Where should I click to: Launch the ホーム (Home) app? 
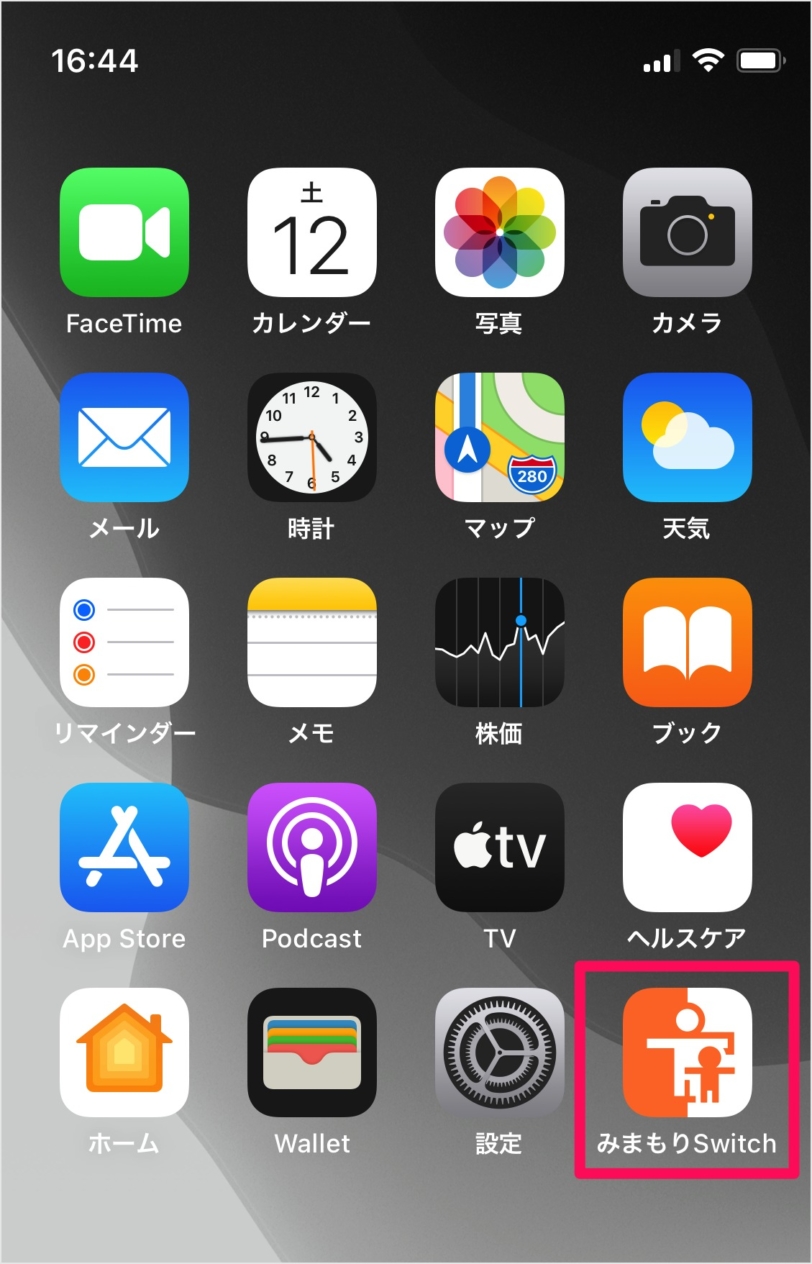click(124, 1052)
